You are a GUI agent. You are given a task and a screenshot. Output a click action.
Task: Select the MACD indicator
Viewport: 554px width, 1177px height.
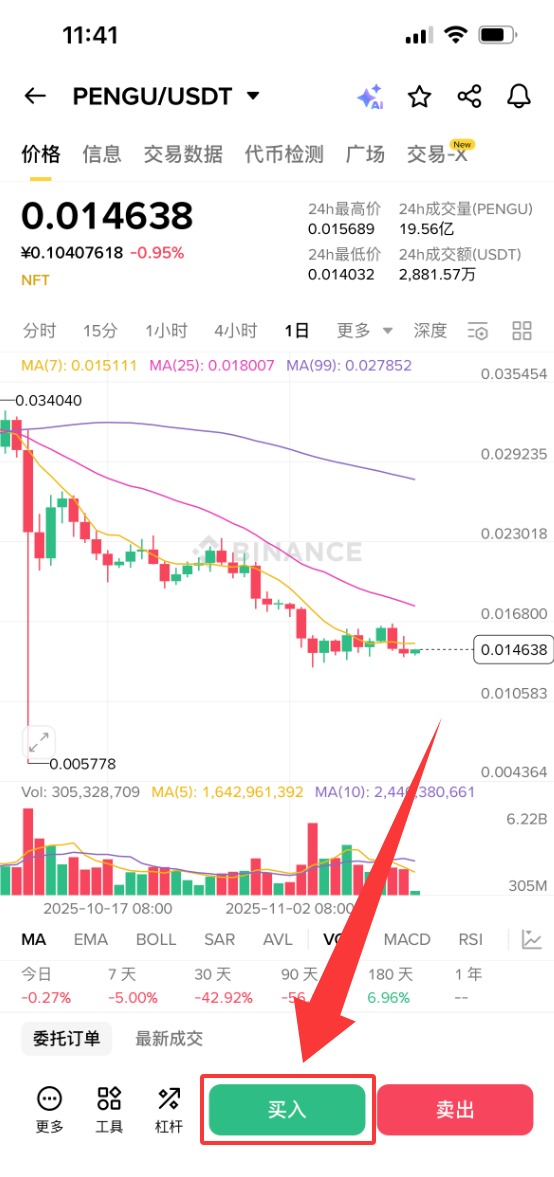point(407,939)
